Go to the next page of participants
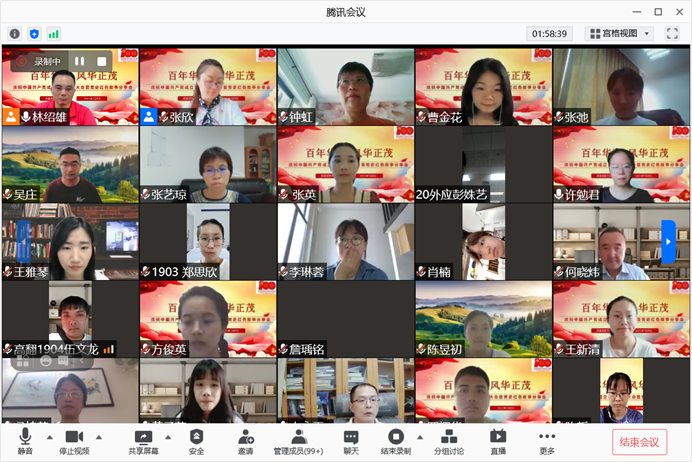Image resolution: width=692 pixels, height=462 pixels. pos(668,241)
